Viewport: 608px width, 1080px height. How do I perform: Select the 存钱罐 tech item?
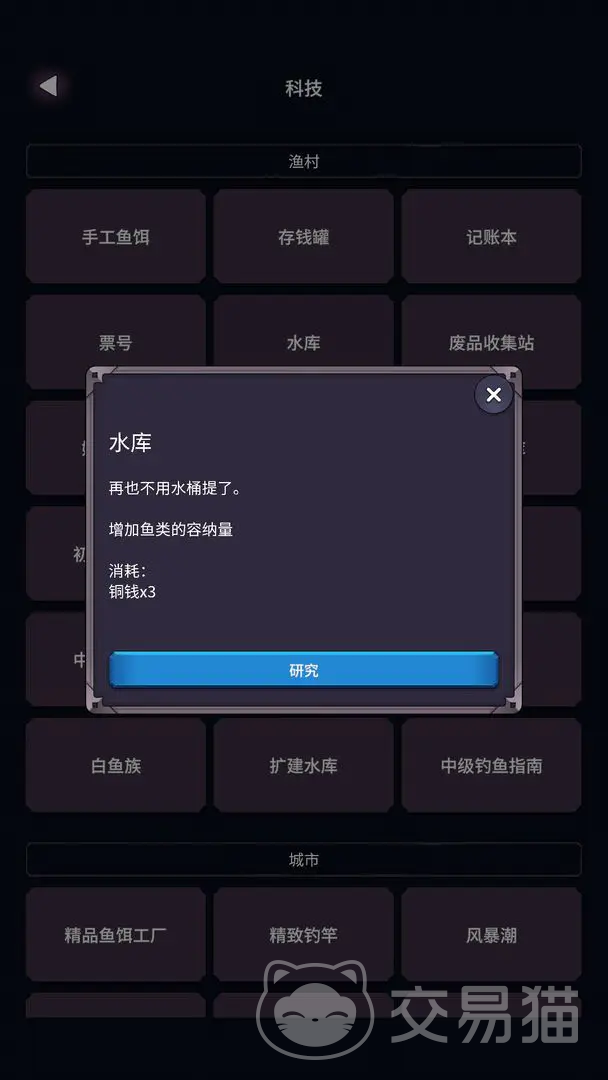tap(303, 237)
